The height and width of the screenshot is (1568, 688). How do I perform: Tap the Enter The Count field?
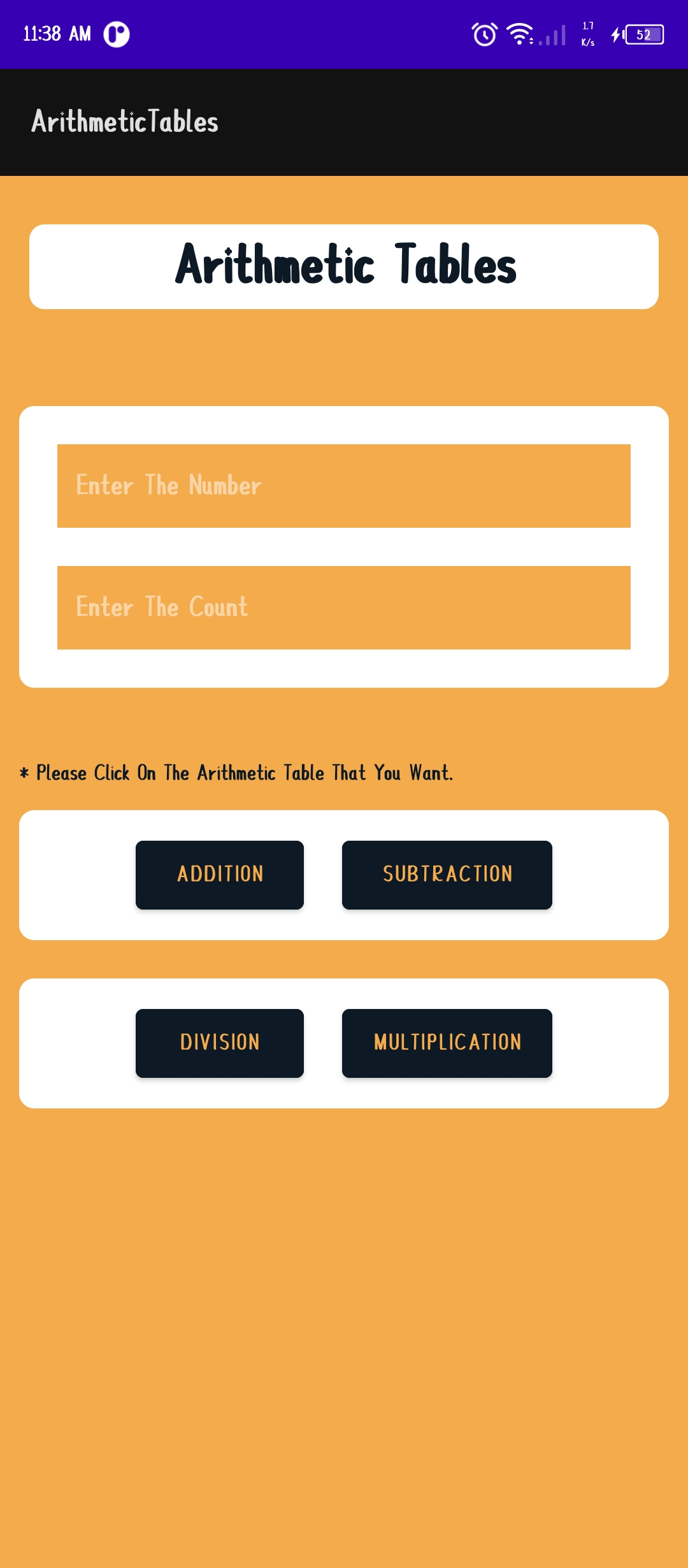344,607
